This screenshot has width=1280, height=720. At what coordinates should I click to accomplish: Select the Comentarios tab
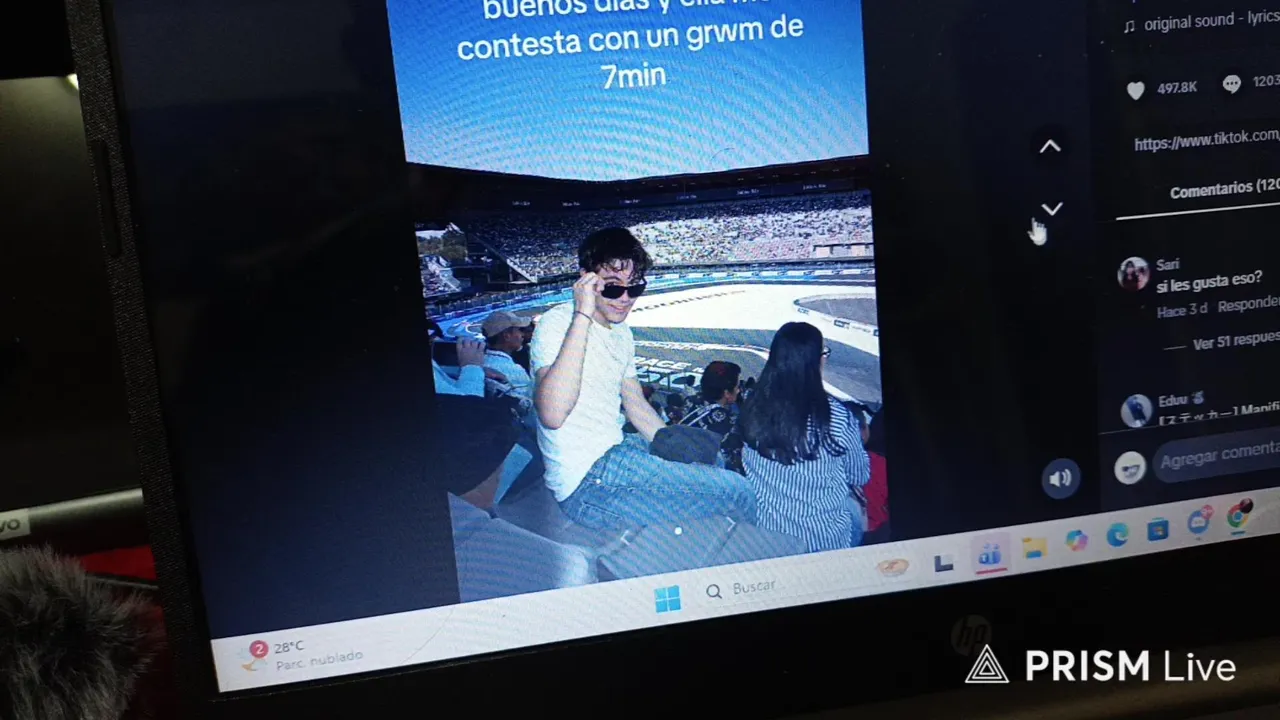[x=1224, y=188]
